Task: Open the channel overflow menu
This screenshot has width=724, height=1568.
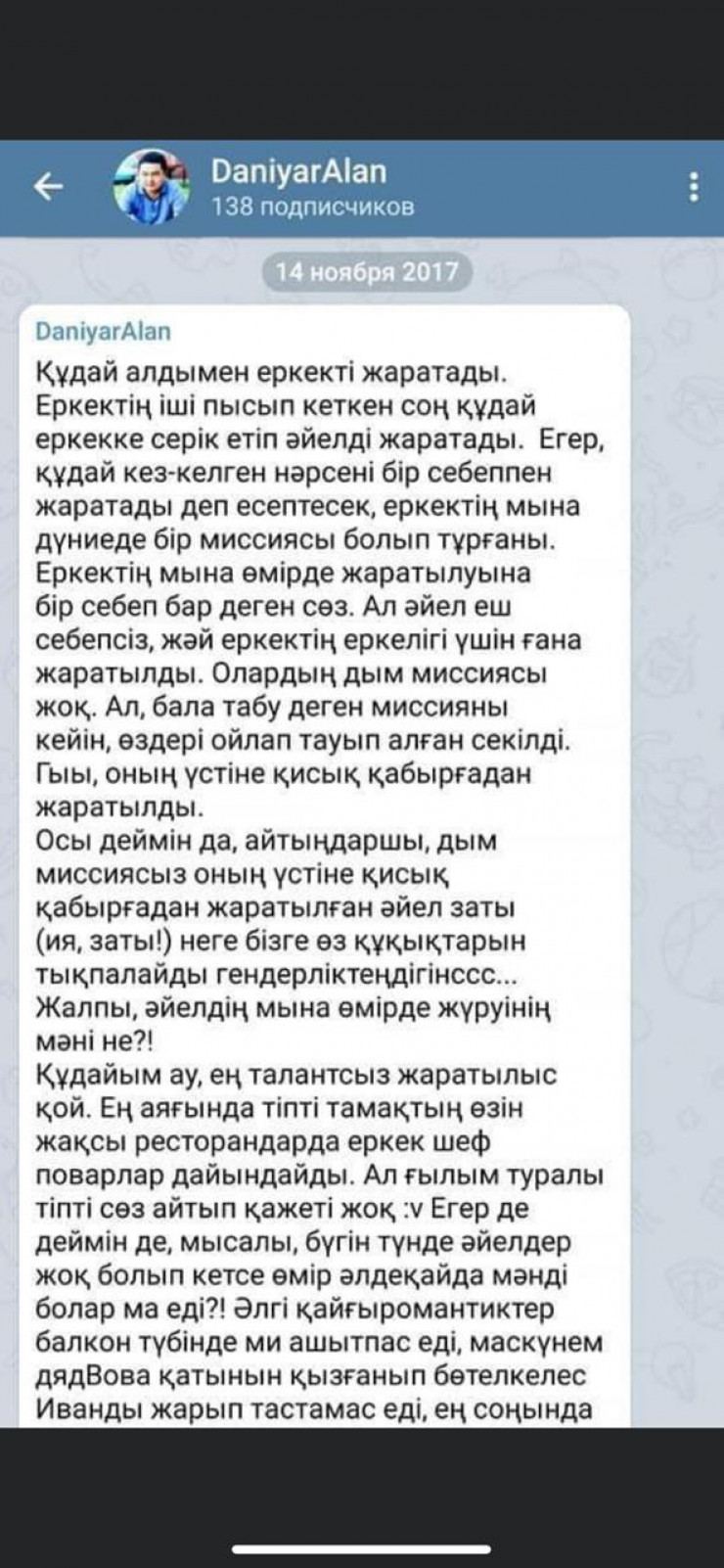Action: (695, 187)
